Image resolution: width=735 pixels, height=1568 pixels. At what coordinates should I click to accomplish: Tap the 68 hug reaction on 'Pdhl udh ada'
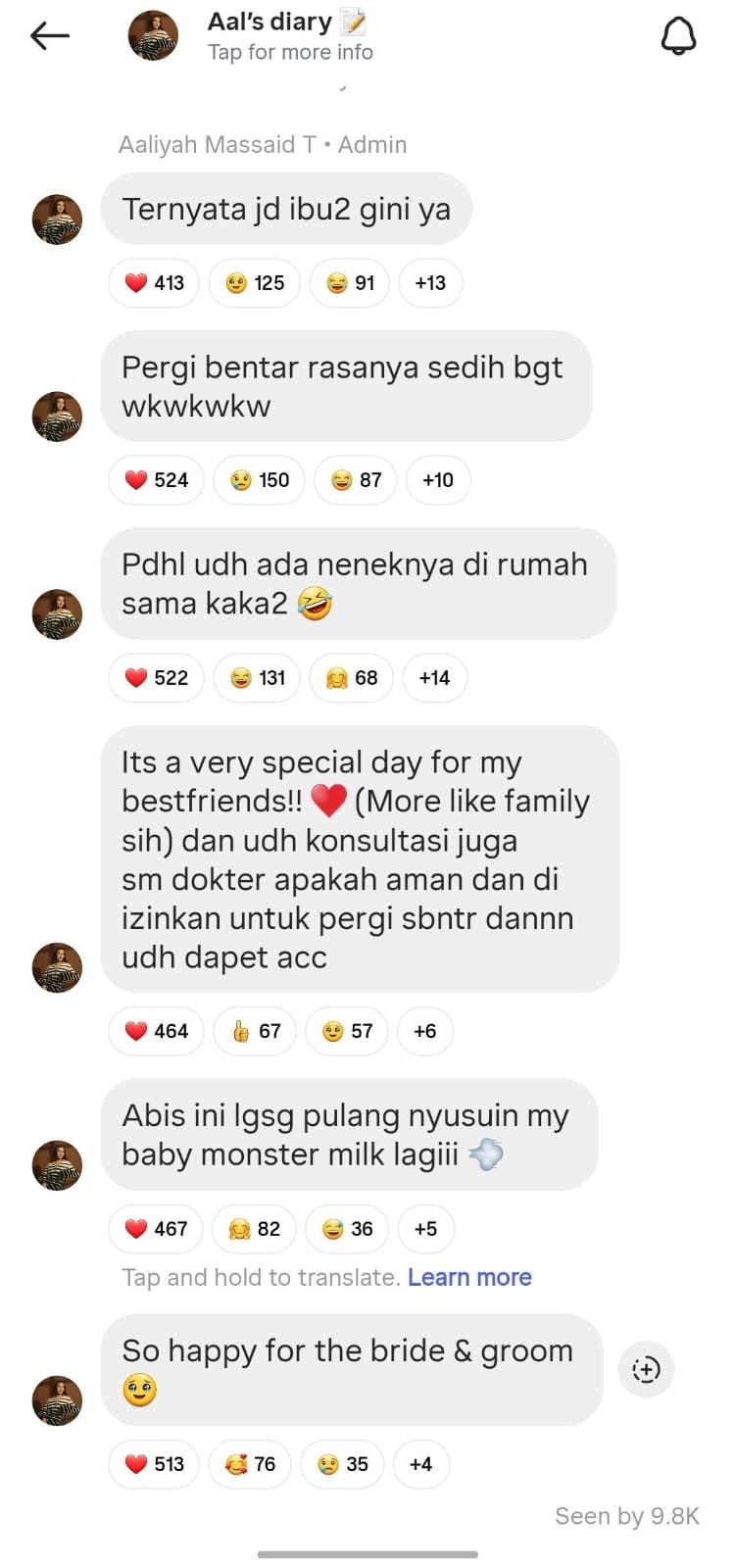click(351, 678)
